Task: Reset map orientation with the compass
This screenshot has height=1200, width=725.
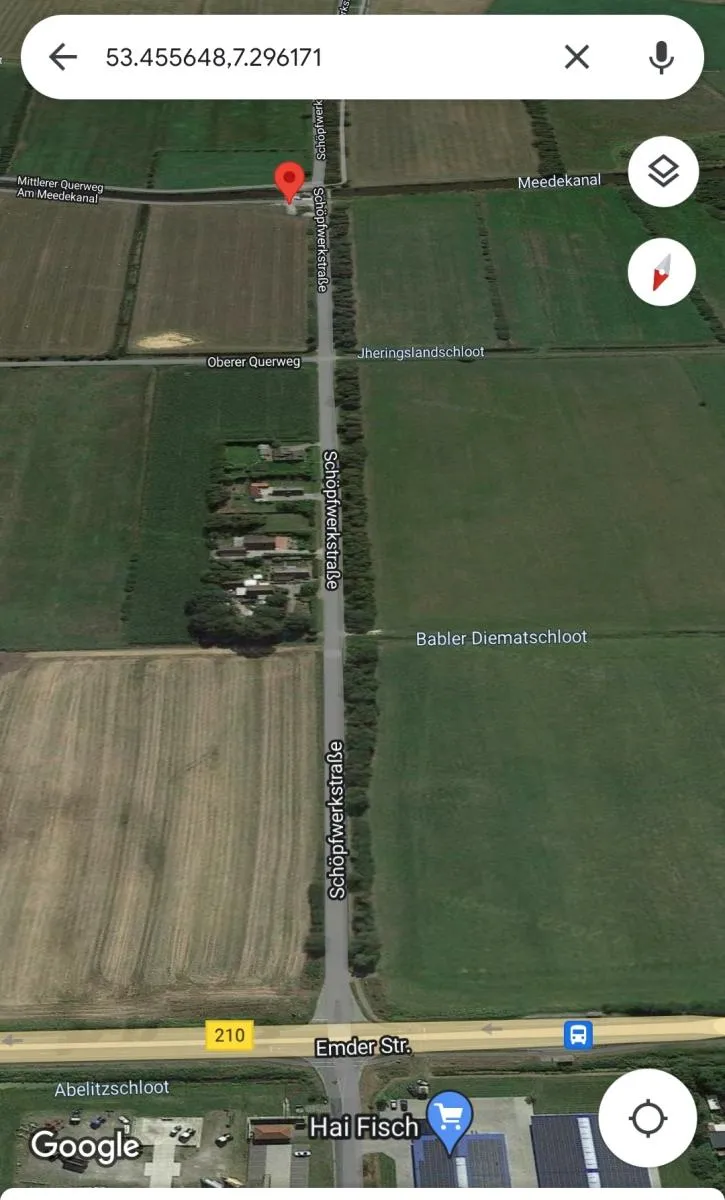Action: pyautogui.click(x=662, y=271)
